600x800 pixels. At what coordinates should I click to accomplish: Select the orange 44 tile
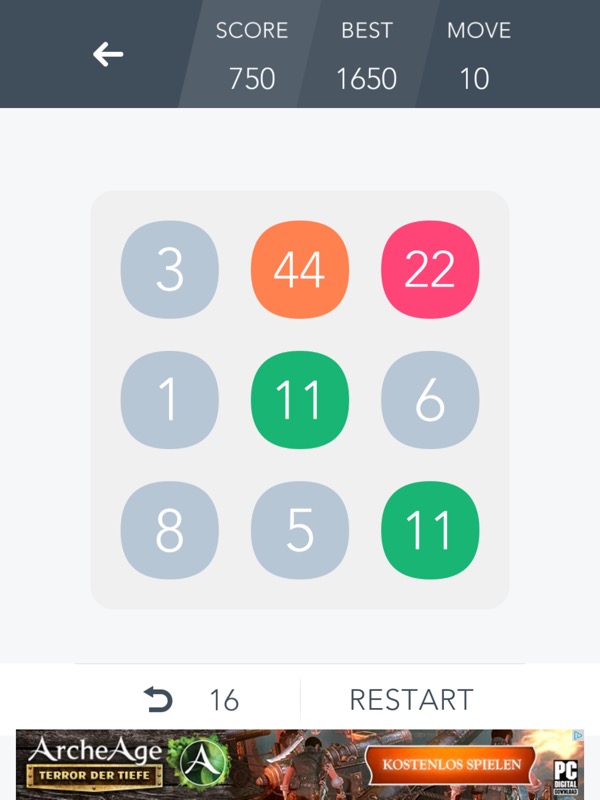[300, 270]
